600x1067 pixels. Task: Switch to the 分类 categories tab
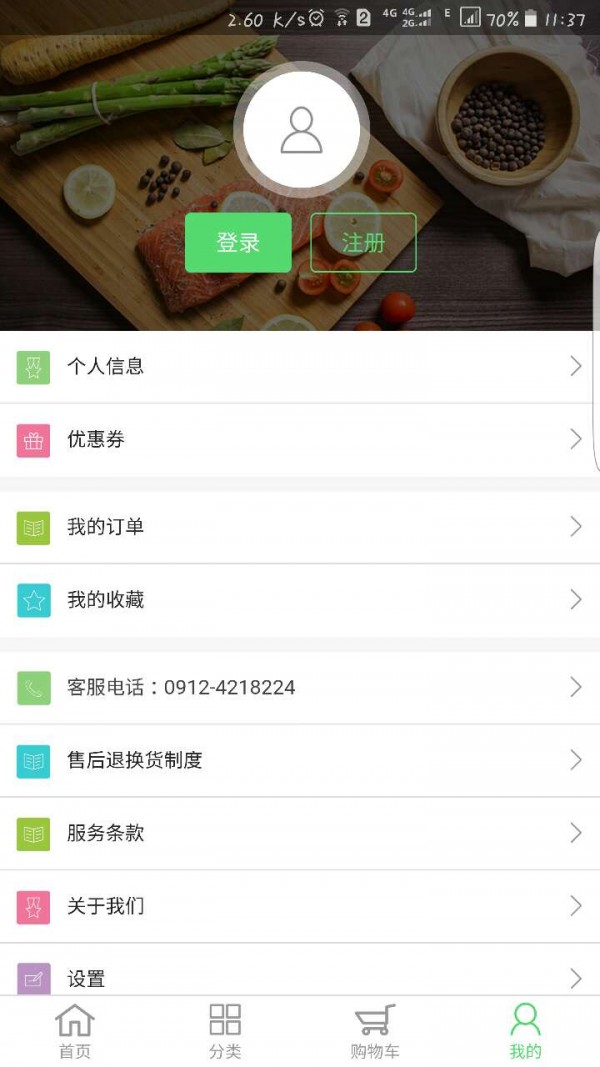pos(225,1031)
